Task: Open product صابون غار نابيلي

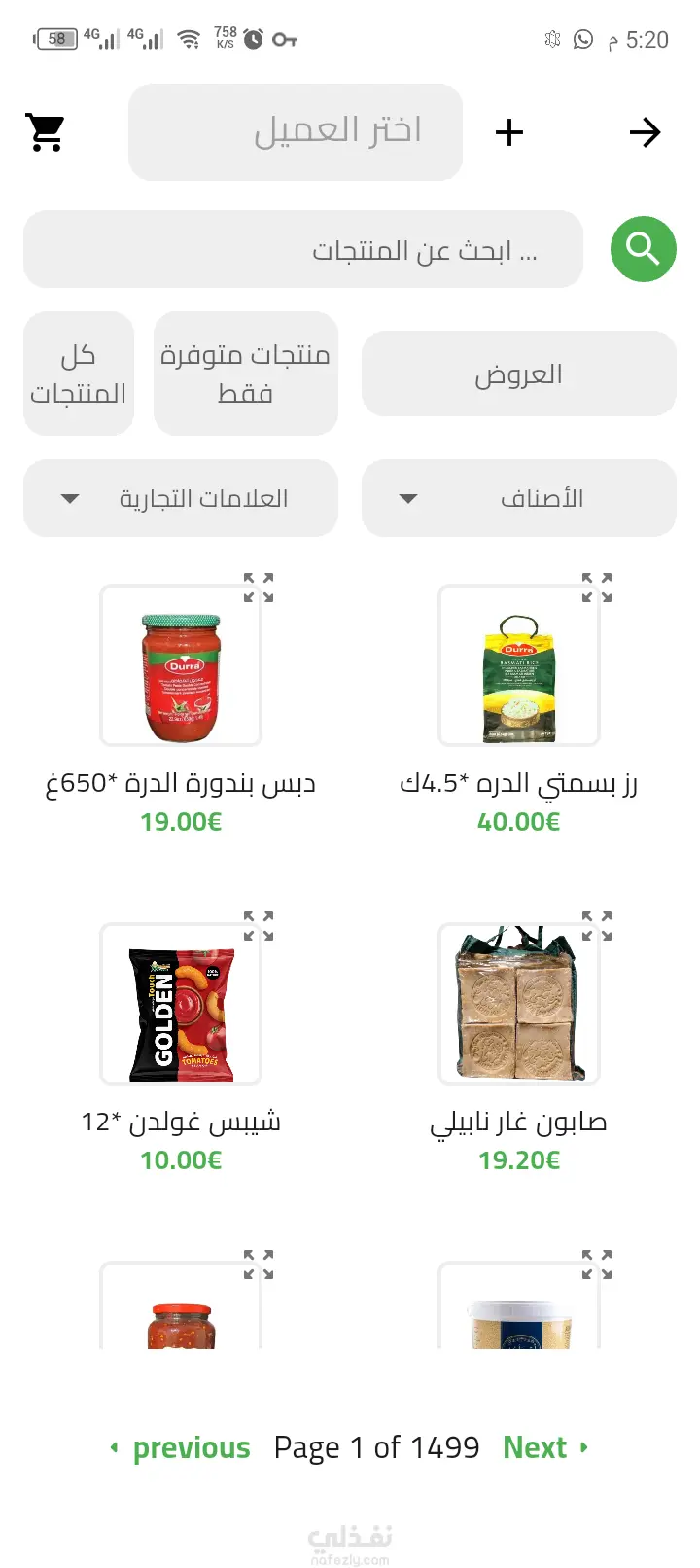Action: (x=519, y=1004)
